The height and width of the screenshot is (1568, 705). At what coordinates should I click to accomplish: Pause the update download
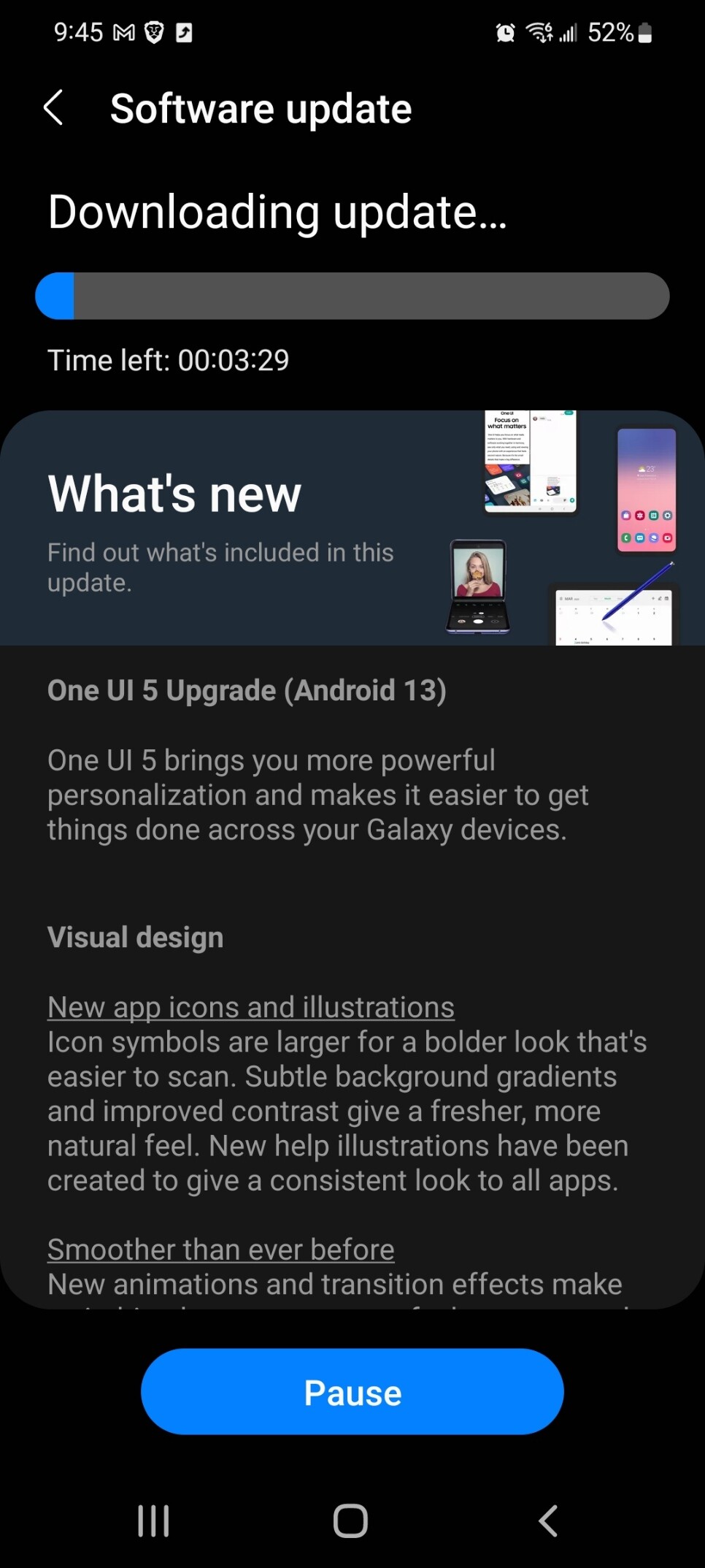[352, 1392]
